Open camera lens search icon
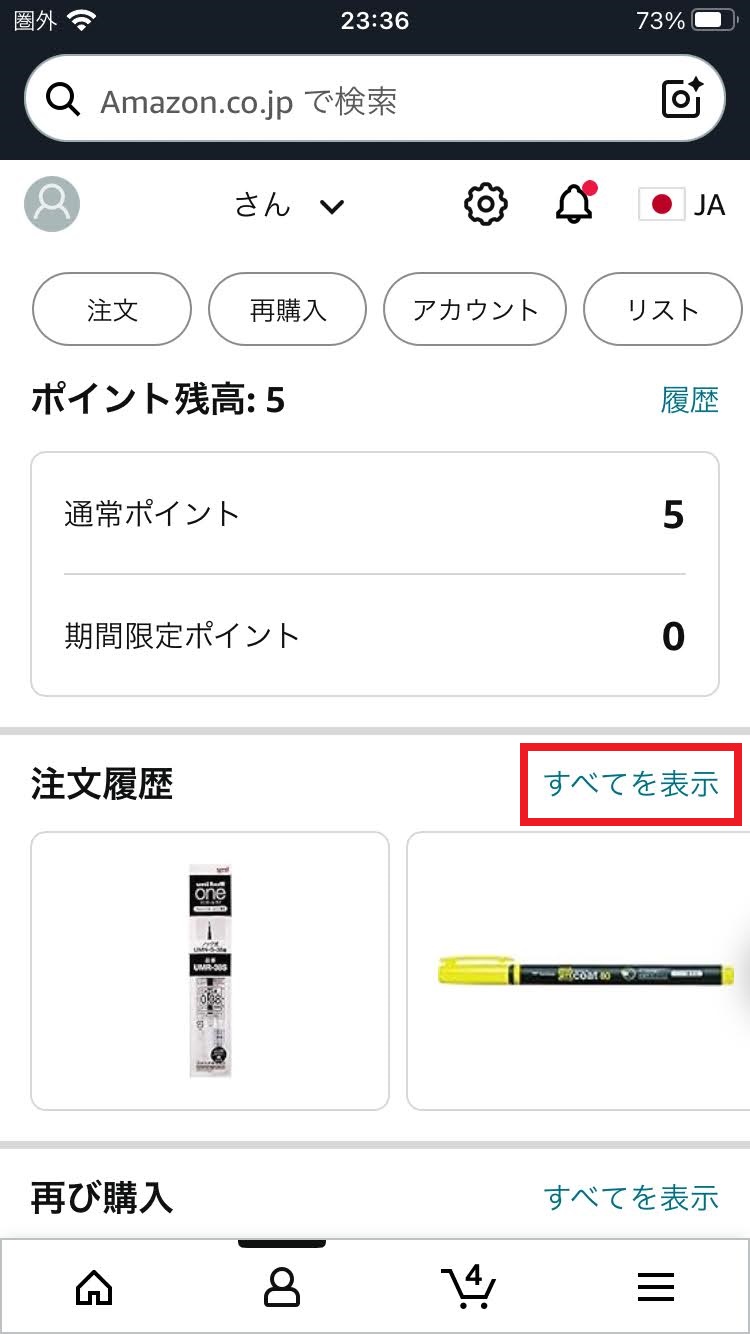Screen dimensions: 750x1334 click(683, 100)
